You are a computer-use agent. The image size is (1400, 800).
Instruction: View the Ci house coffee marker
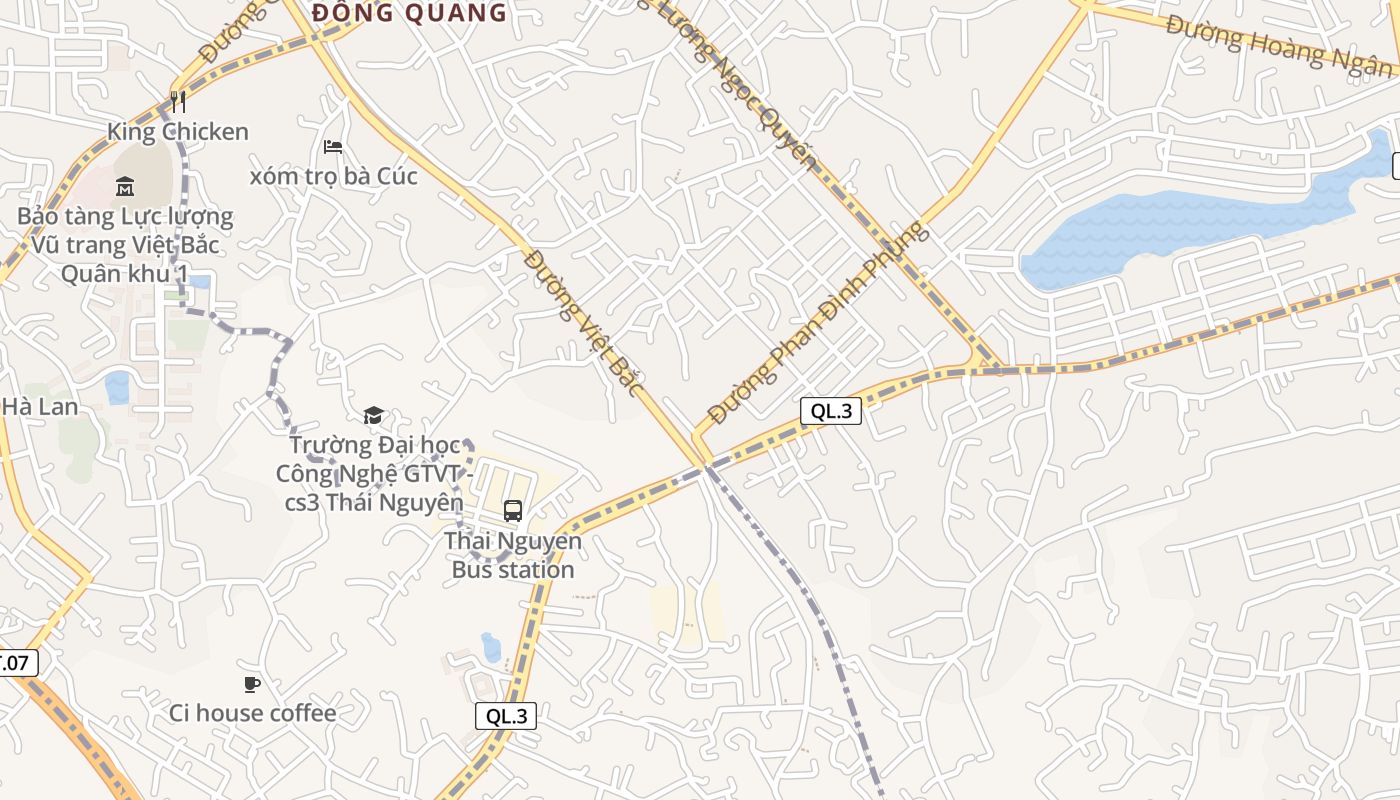(x=252, y=684)
